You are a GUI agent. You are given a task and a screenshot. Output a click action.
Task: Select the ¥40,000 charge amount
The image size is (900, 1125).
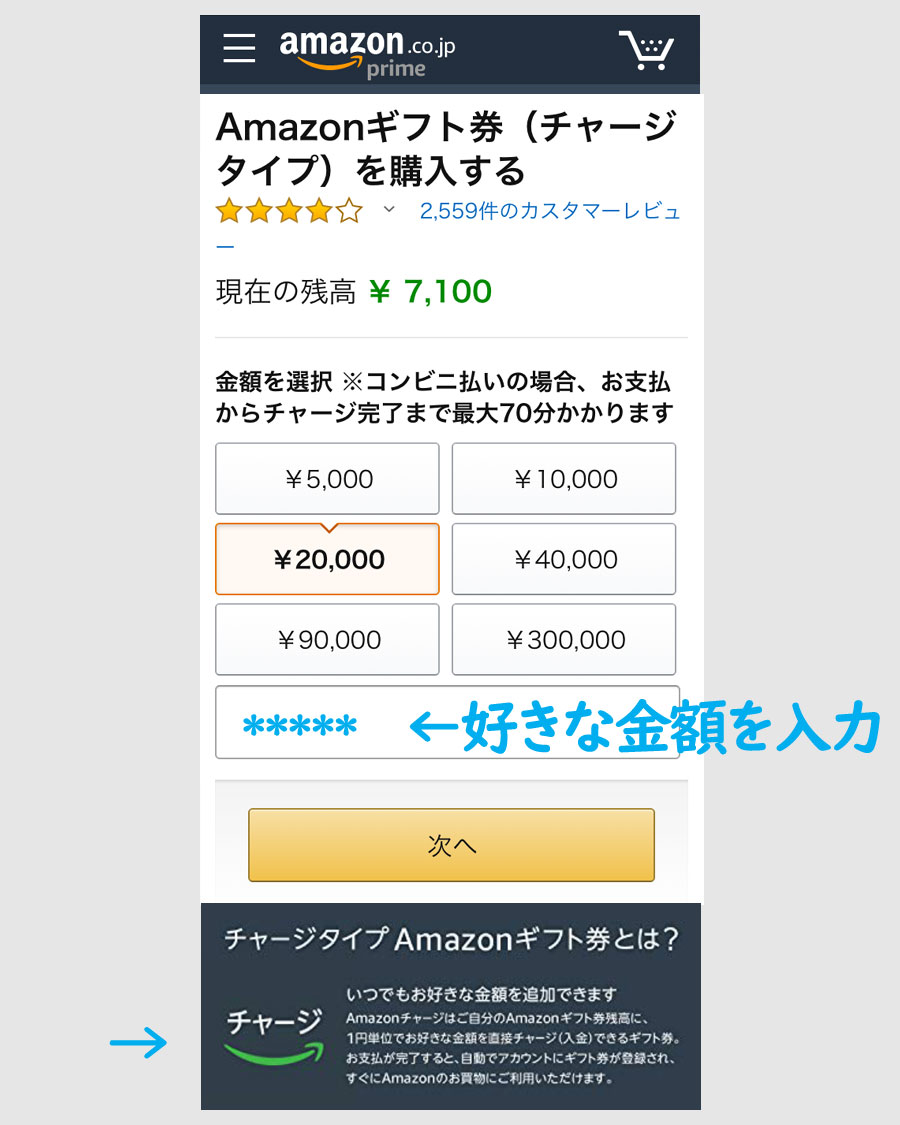(563, 559)
